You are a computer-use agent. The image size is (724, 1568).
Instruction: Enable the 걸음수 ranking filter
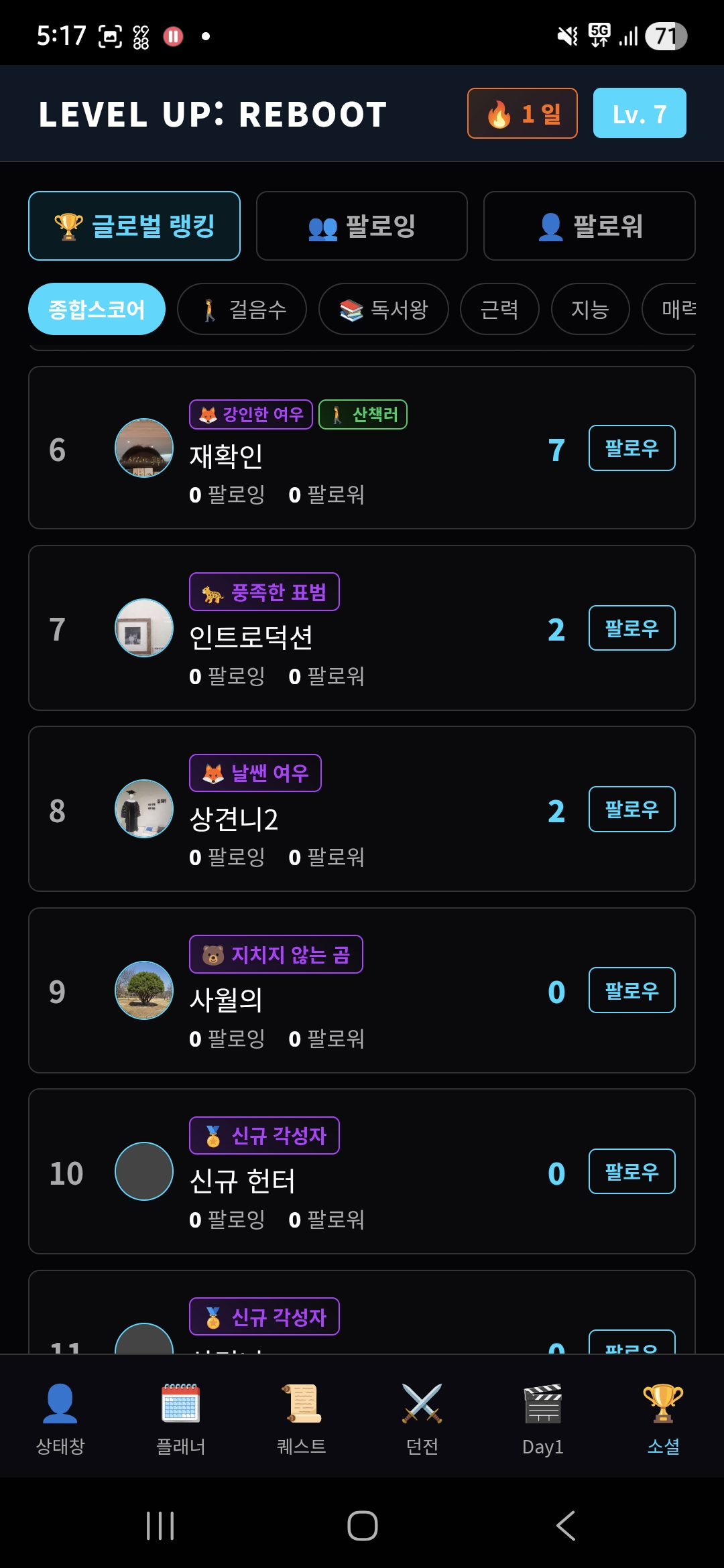[241, 308]
